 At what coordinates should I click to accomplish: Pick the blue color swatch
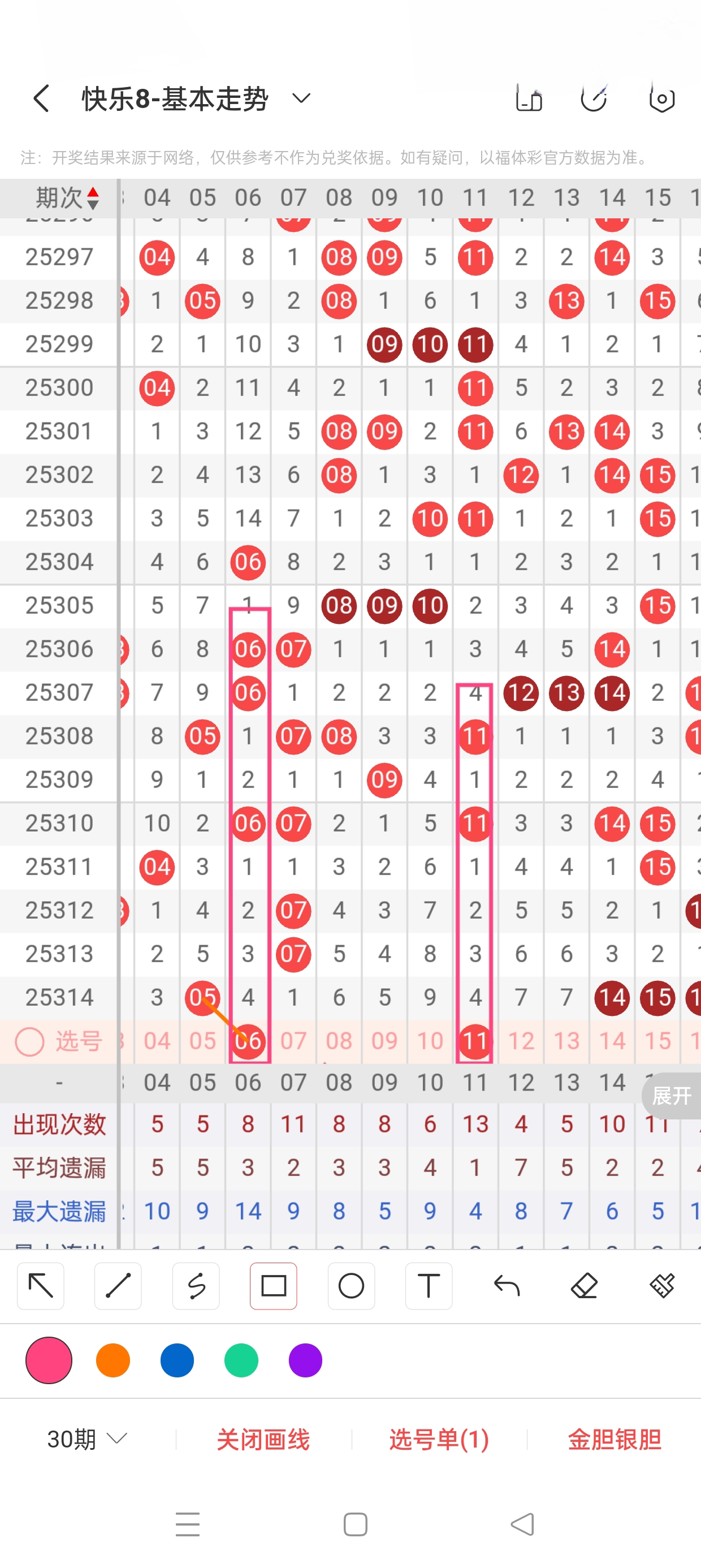177,1360
